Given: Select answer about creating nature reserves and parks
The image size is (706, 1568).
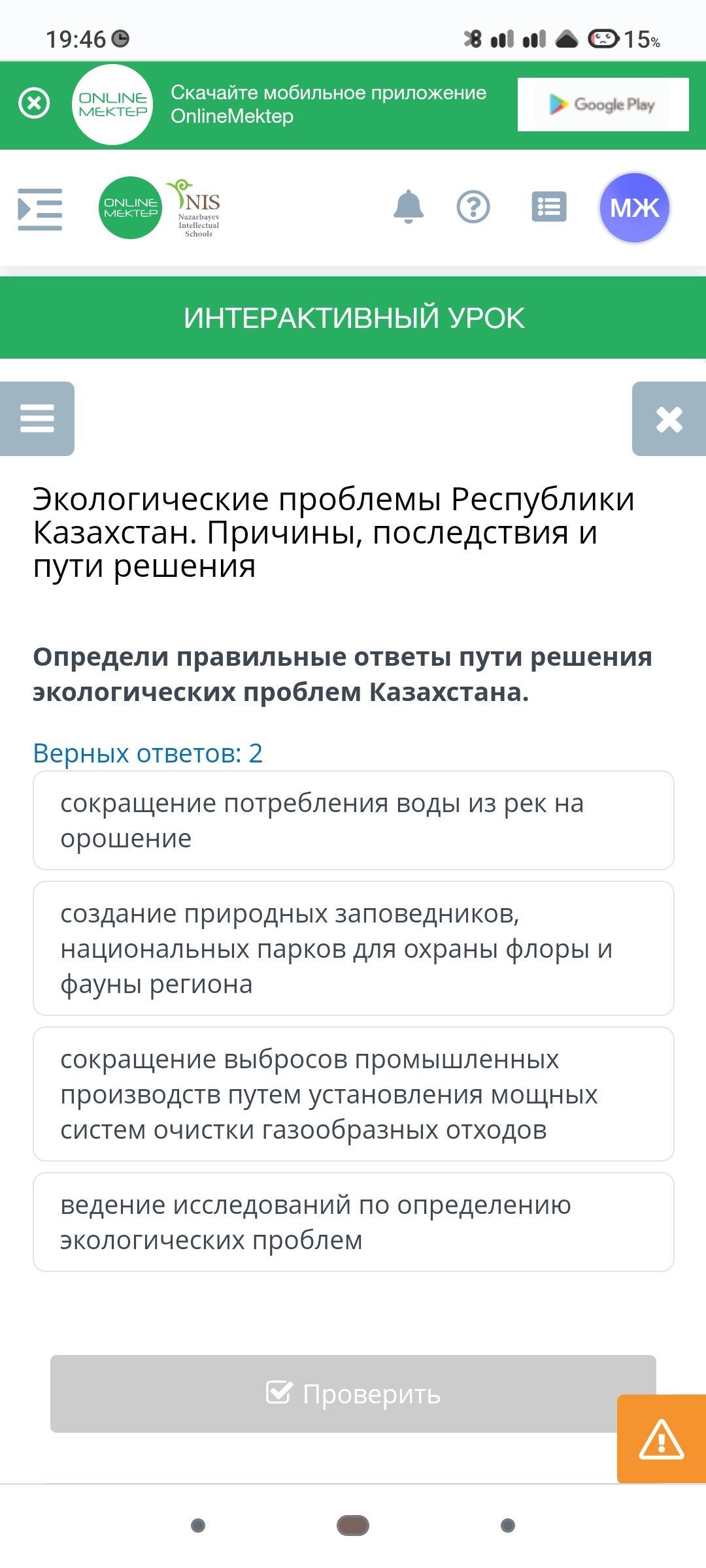Looking at the screenshot, I should (x=354, y=949).
